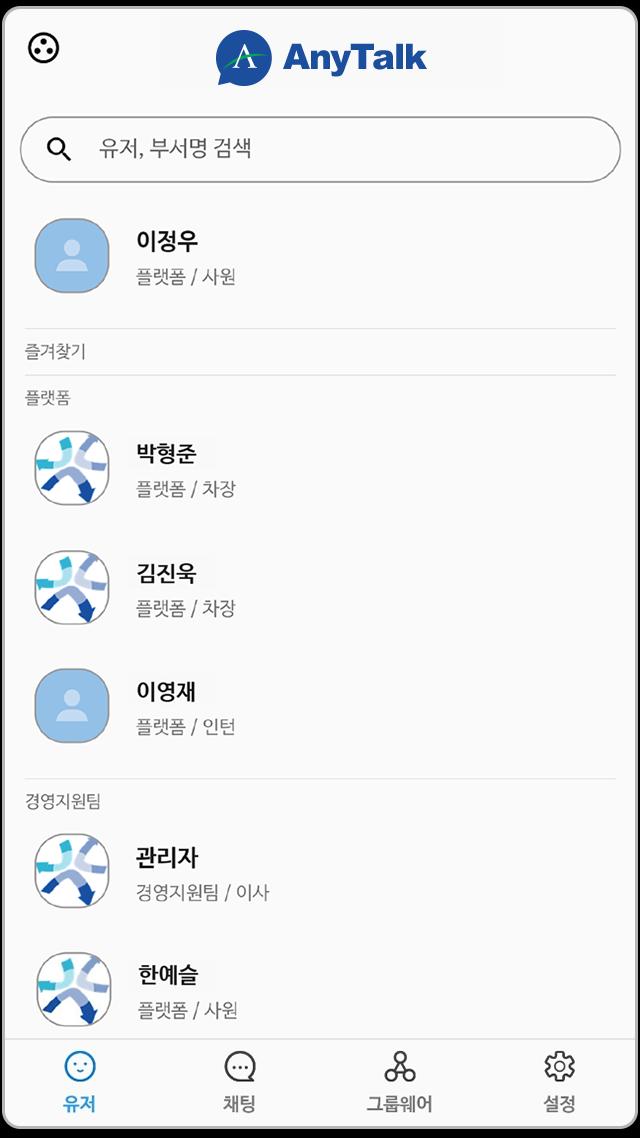This screenshot has height=1138, width=640.
Task: Open contact 한예슬
Action: click(320, 989)
